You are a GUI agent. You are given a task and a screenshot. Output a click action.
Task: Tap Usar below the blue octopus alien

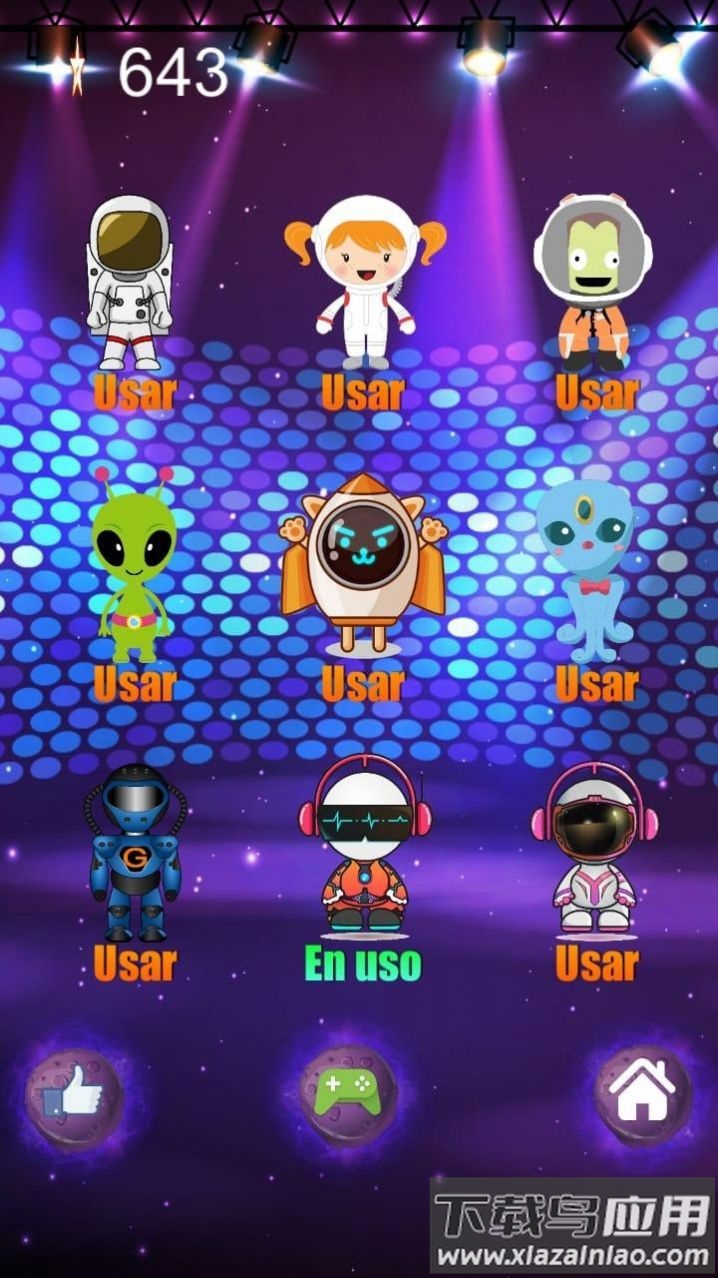pos(596,685)
